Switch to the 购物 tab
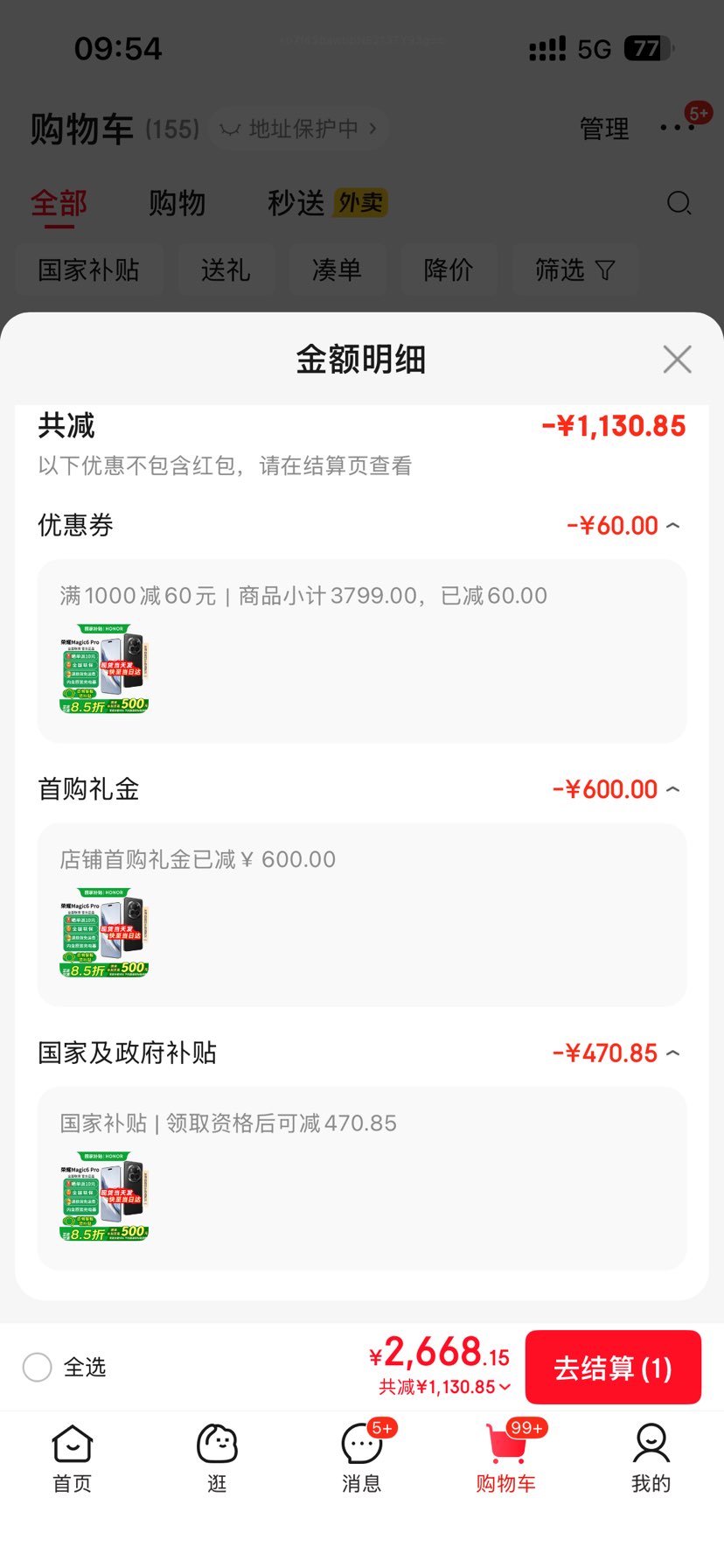This screenshot has height=1568, width=724. pos(178,203)
